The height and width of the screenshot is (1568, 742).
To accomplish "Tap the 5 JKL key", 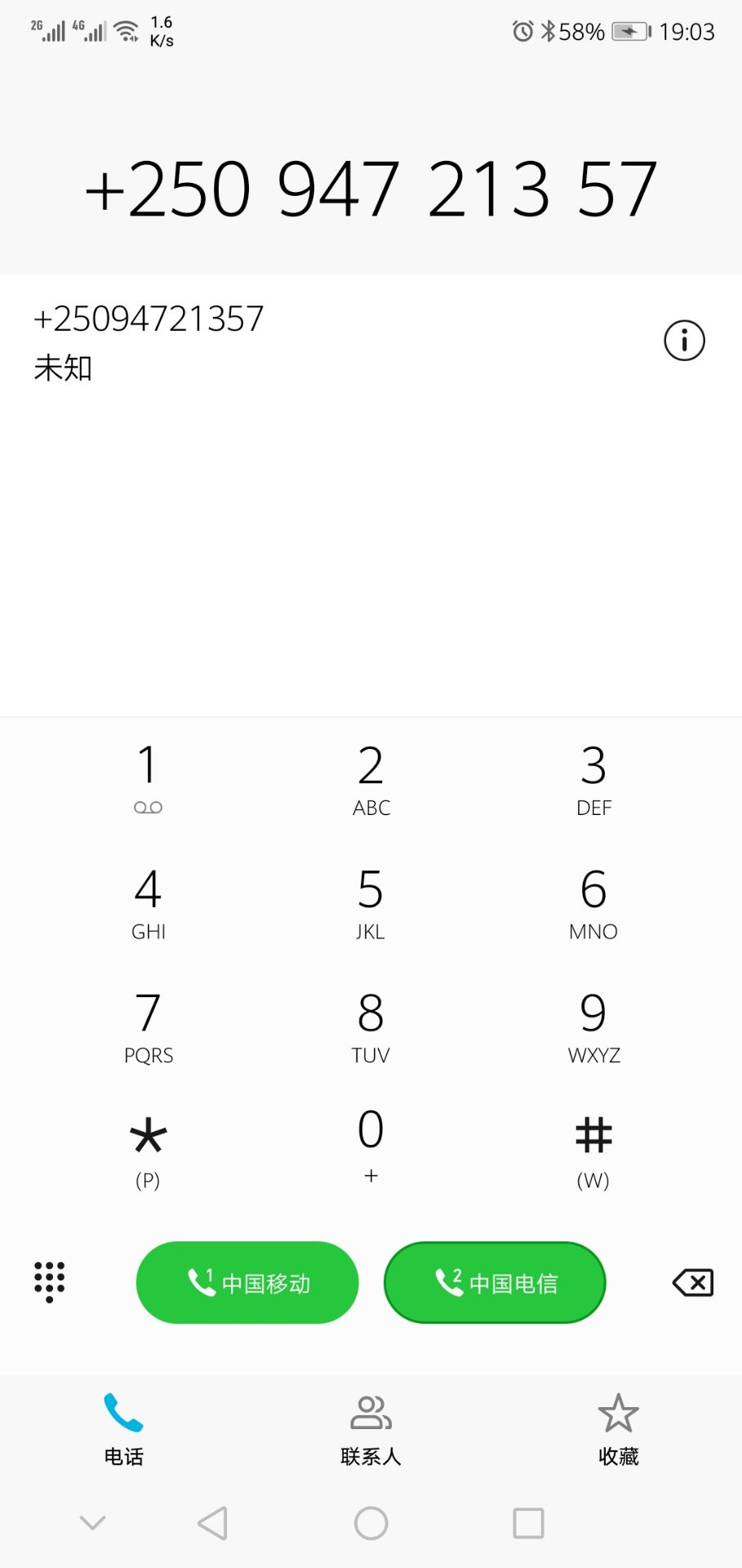I will tap(371, 902).
